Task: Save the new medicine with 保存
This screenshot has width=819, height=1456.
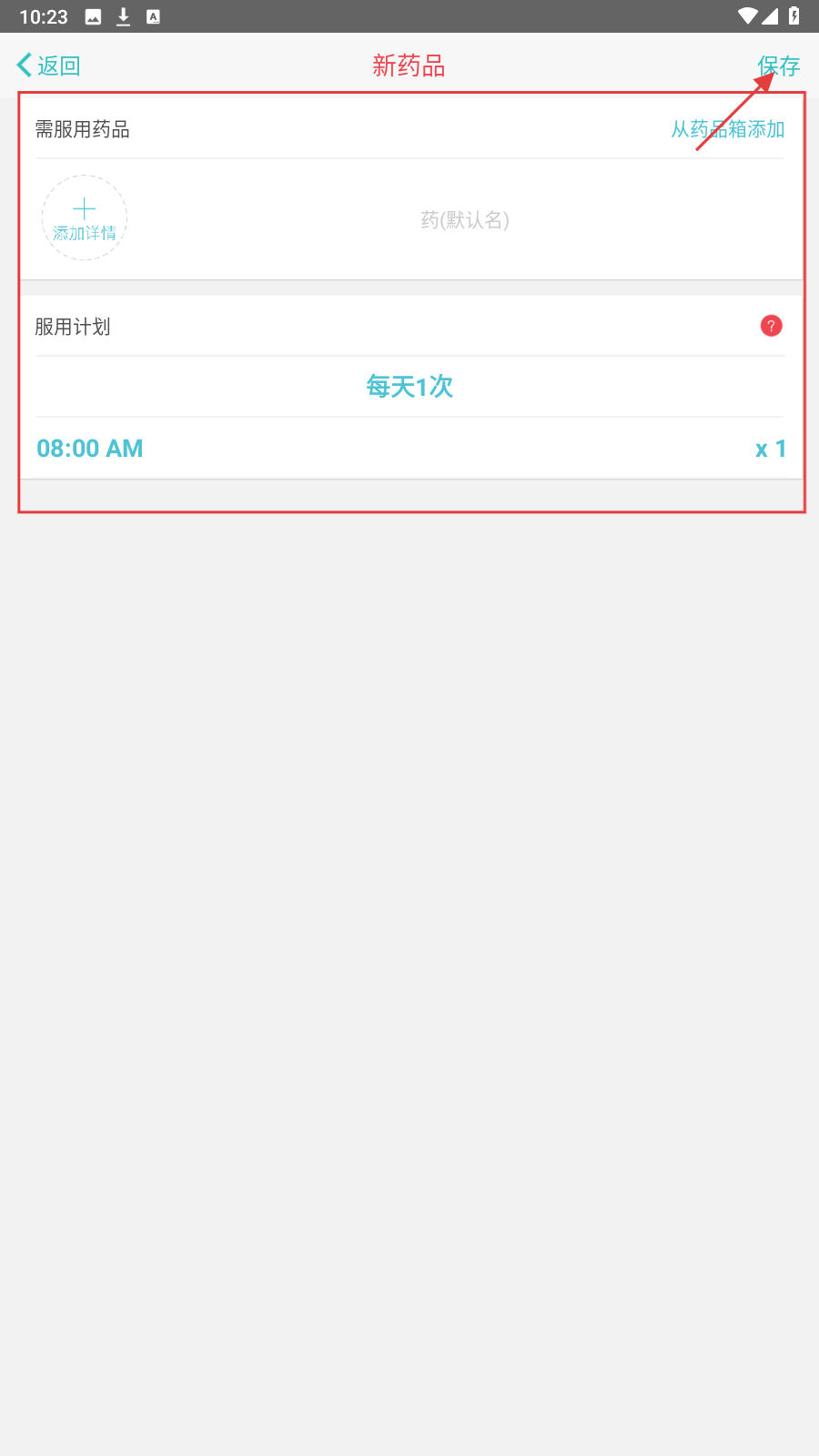Action: click(779, 66)
